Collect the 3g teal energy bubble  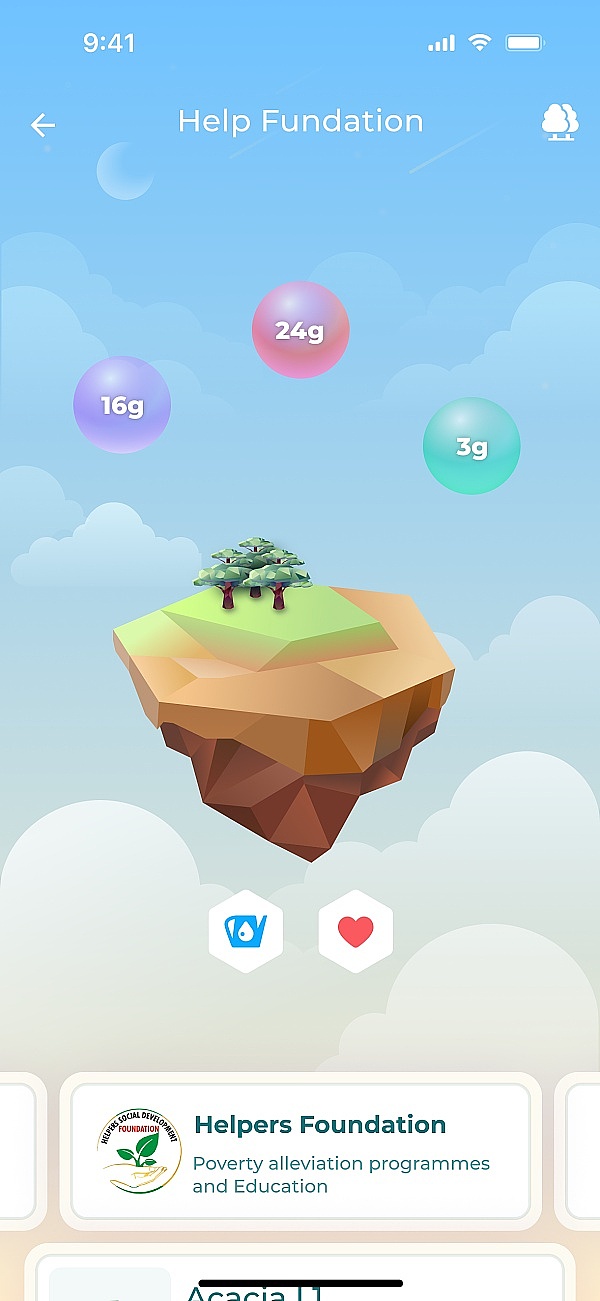(x=471, y=446)
